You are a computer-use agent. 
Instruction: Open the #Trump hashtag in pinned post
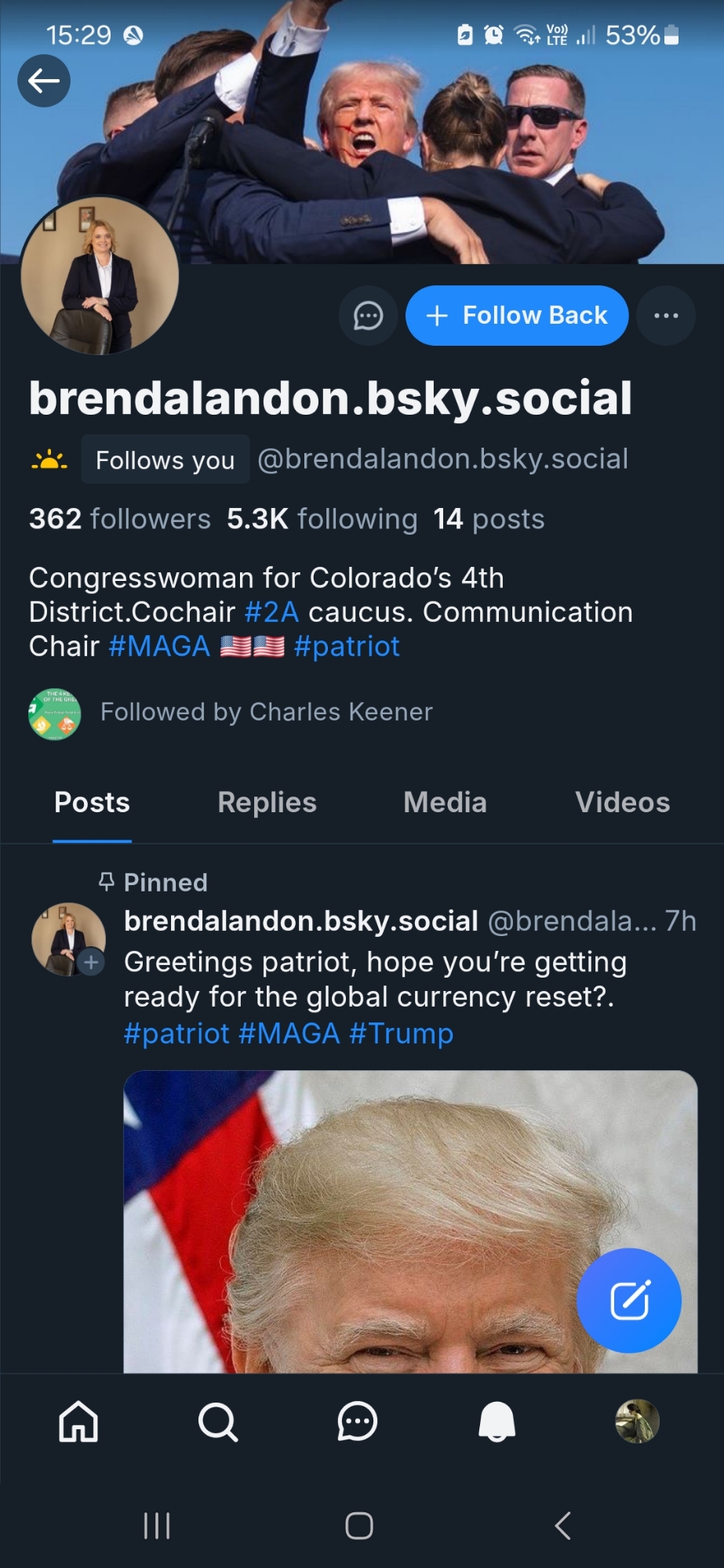point(401,1033)
